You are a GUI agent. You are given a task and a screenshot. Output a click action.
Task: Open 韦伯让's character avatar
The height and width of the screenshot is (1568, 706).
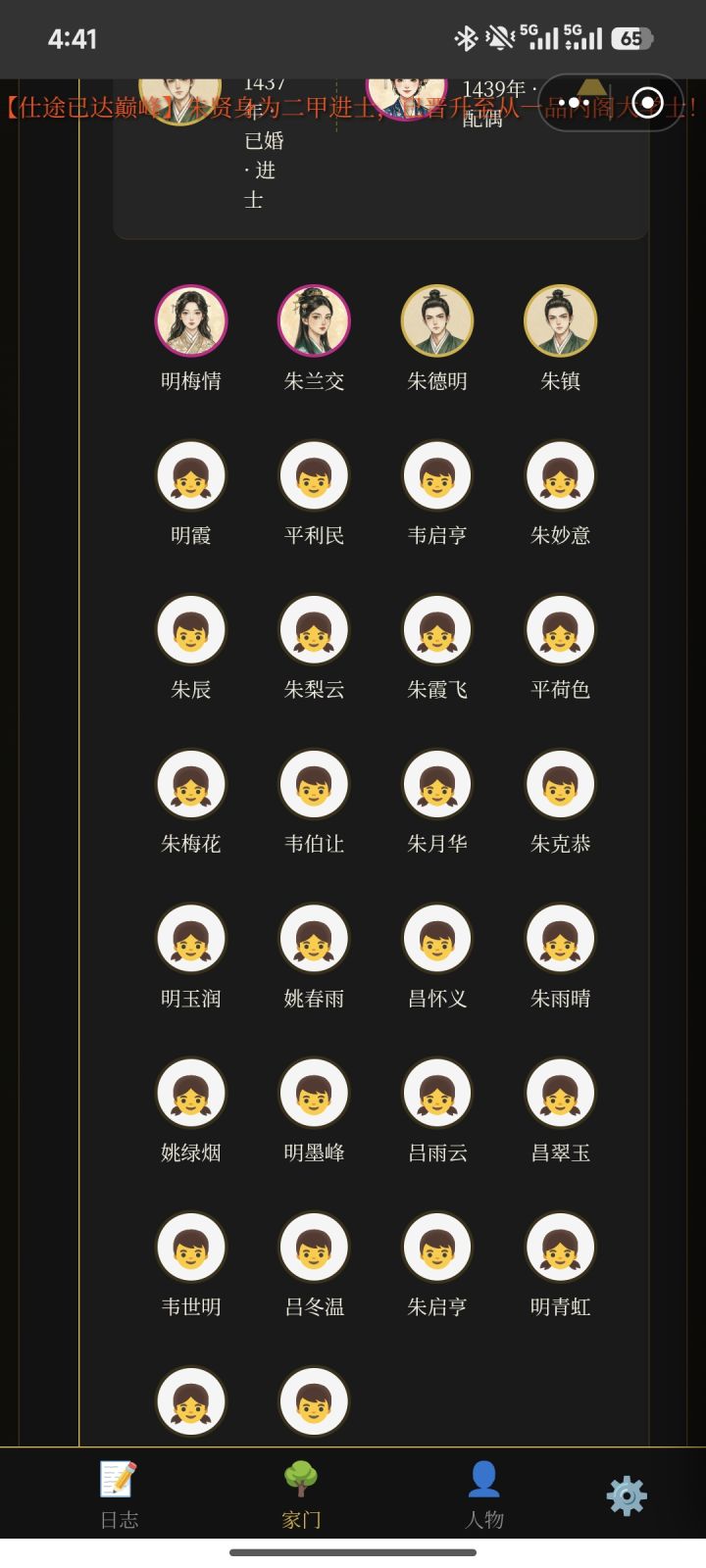pos(314,784)
